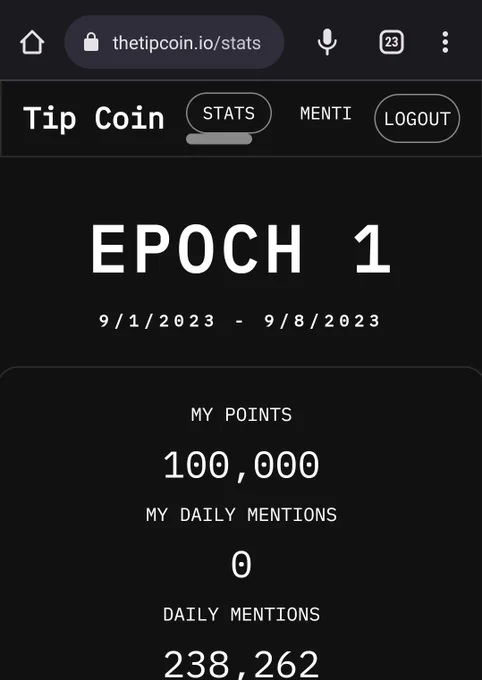Go to the browser home page
This screenshot has width=482, height=680.
(x=32, y=42)
